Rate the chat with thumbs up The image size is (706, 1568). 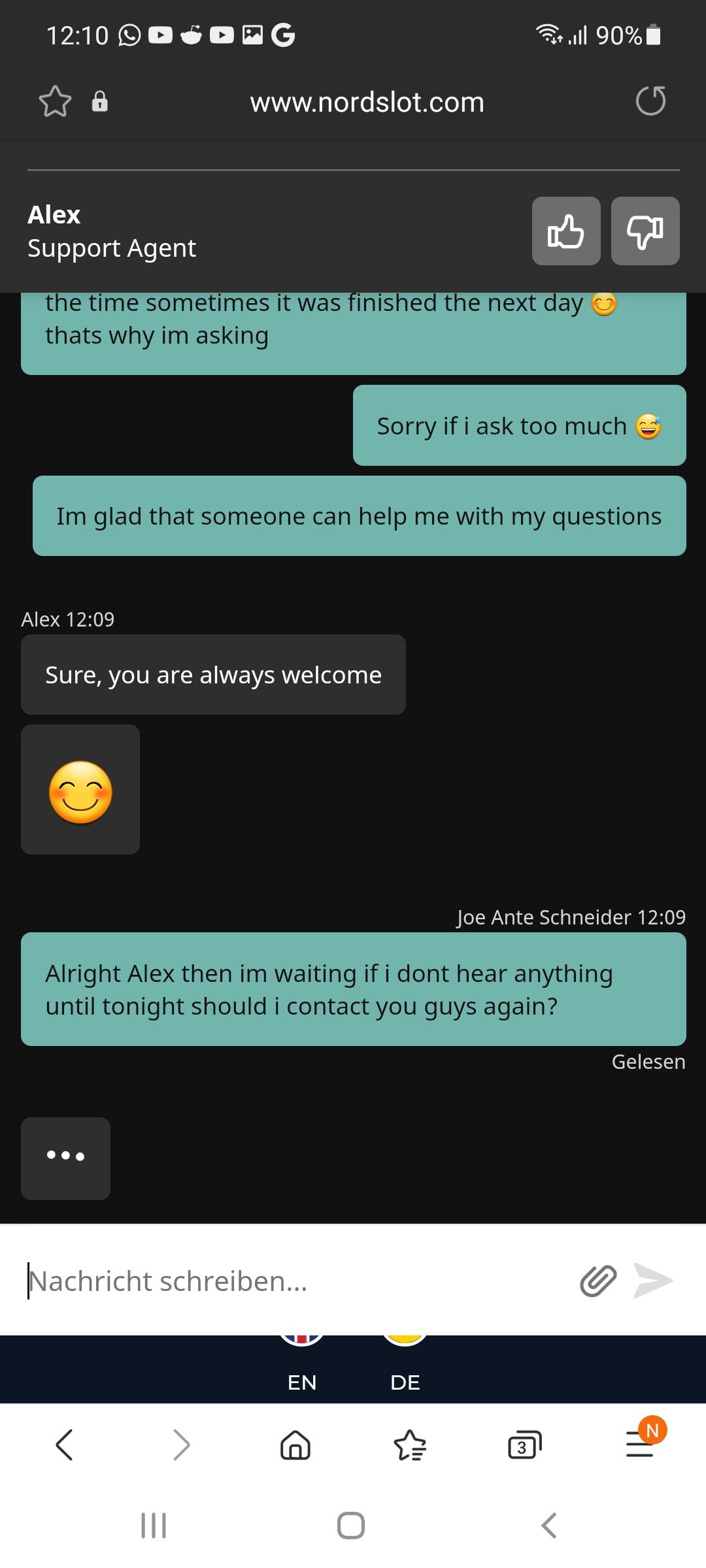point(565,231)
